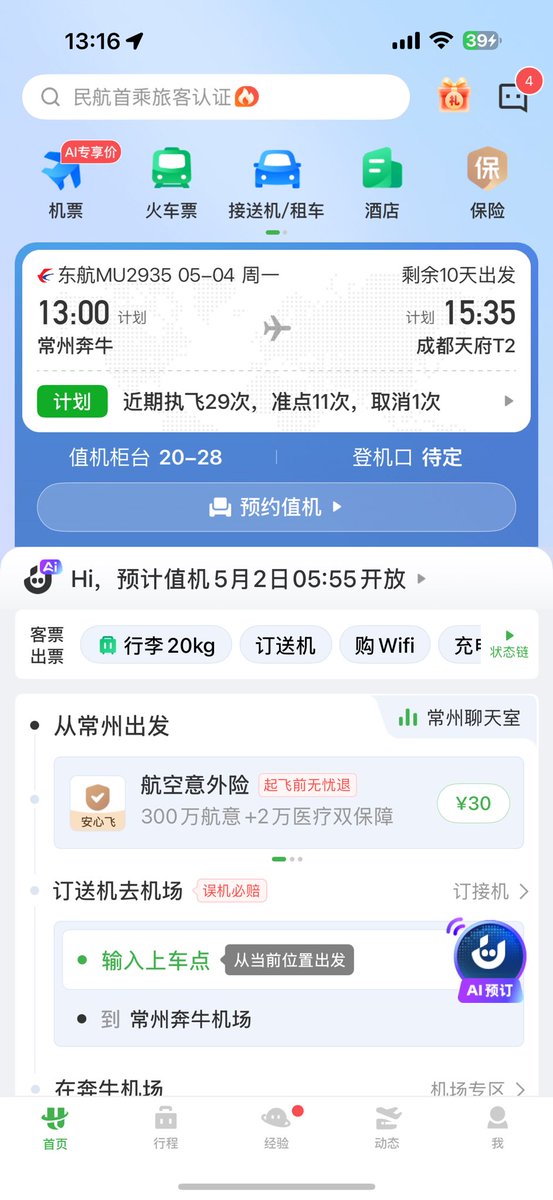
Task: Open 机票 flight tickets
Action: point(66,182)
